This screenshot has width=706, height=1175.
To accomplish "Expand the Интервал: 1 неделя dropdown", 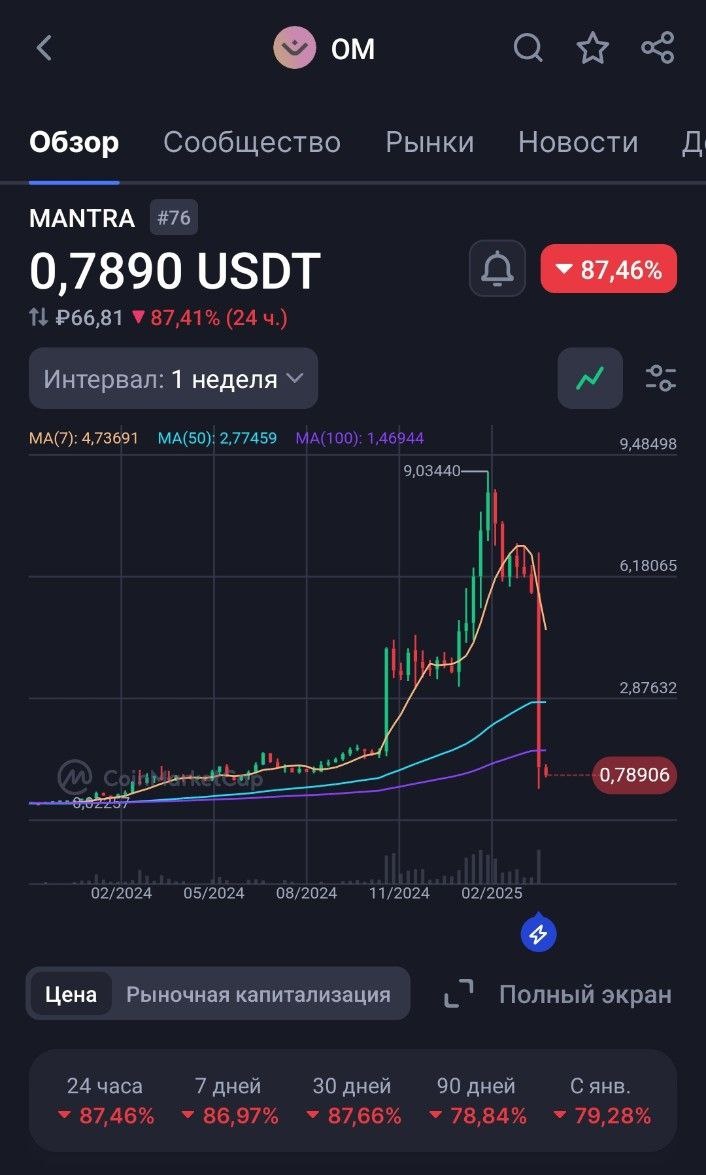I will (174, 379).
